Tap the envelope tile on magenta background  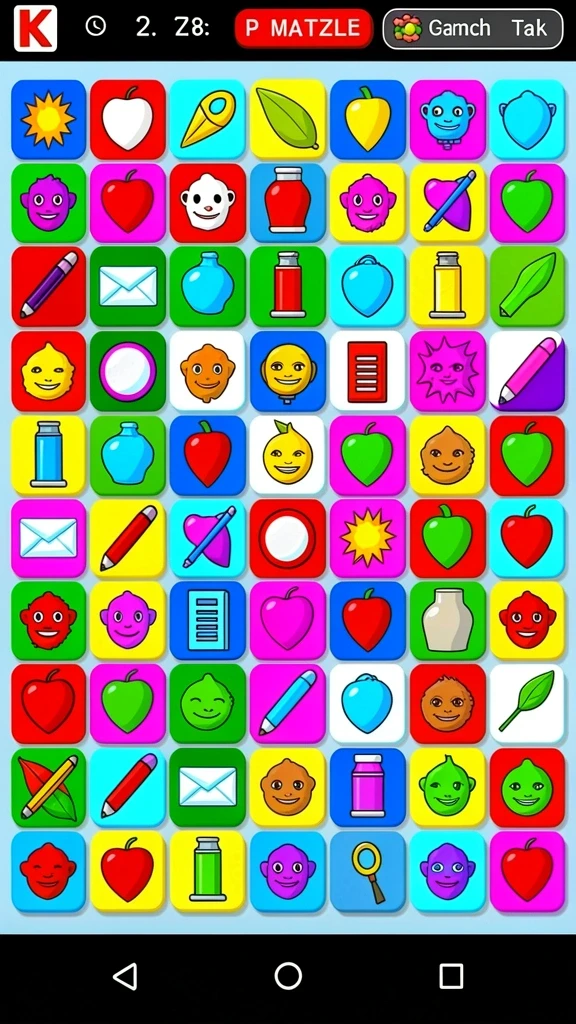tap(48, 538)
